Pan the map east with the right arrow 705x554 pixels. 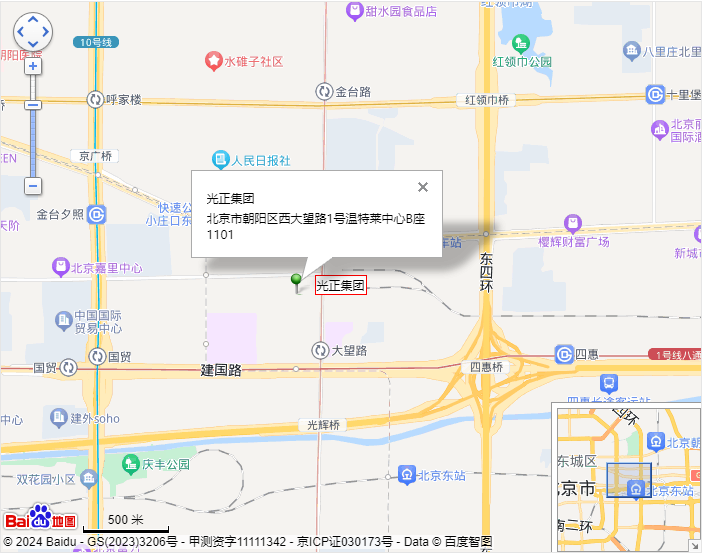pos(46,32)
